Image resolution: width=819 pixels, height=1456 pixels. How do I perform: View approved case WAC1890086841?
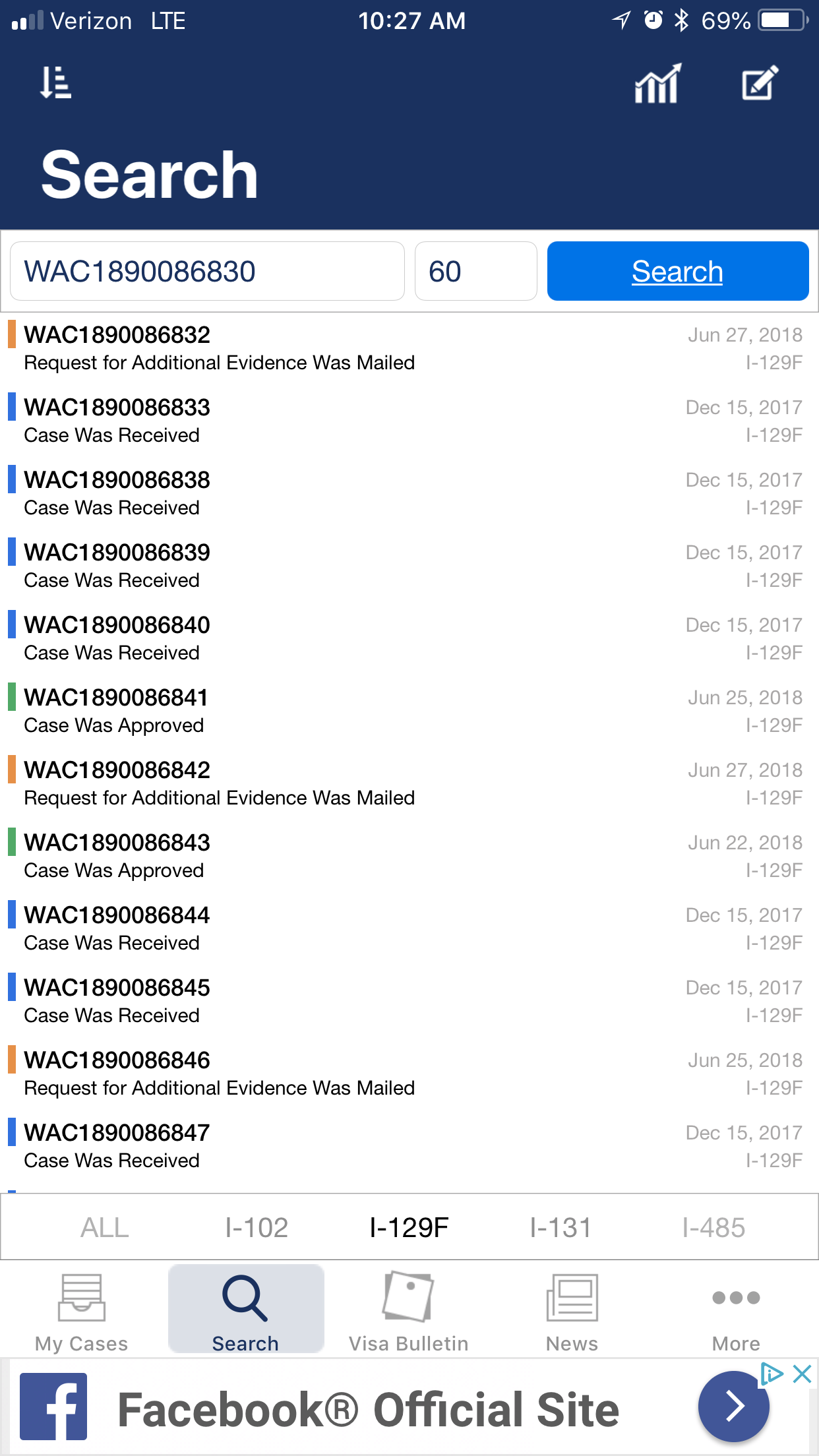(409, 712)
